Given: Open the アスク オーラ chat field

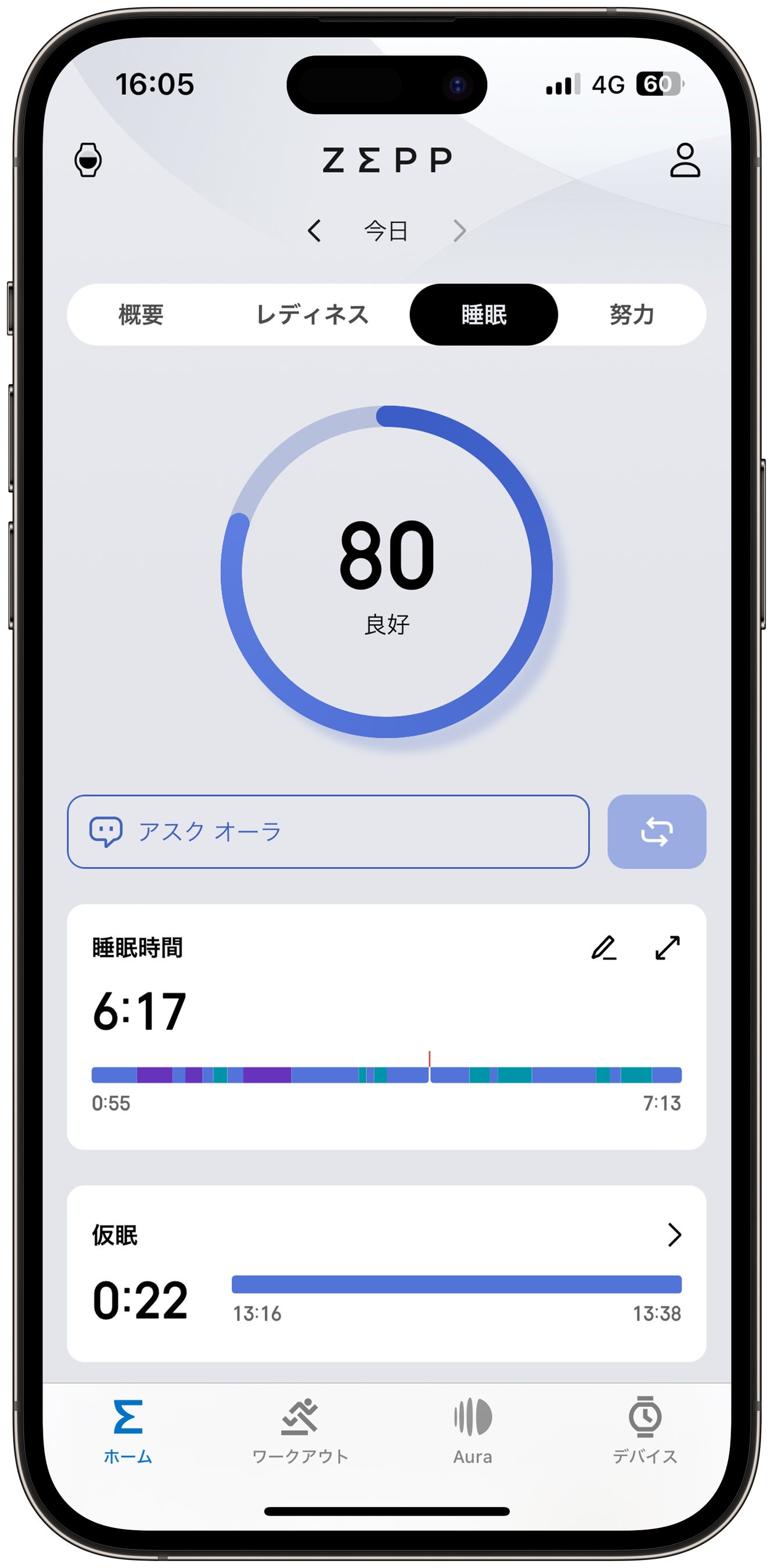Looking at the screenshot, I should point(328,831).
